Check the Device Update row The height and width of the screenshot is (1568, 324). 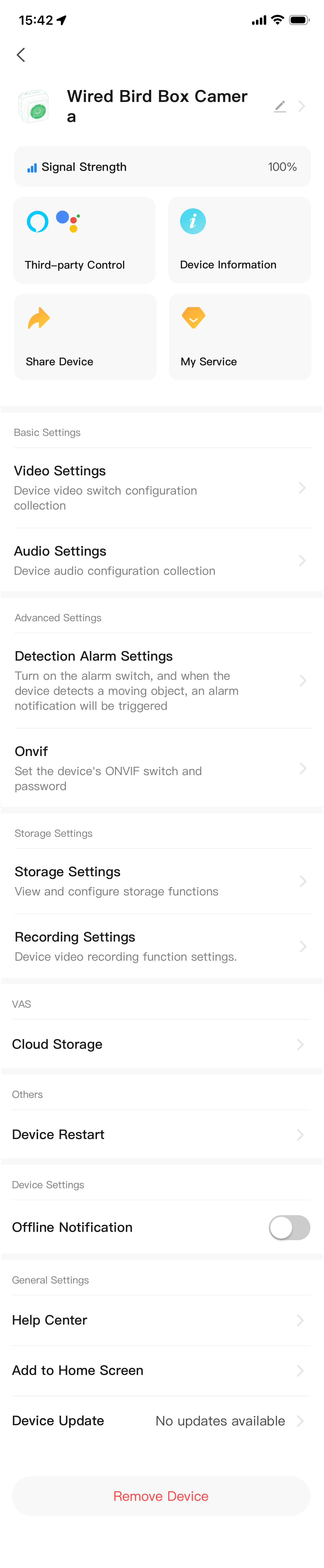click(x=162, y=1421)
